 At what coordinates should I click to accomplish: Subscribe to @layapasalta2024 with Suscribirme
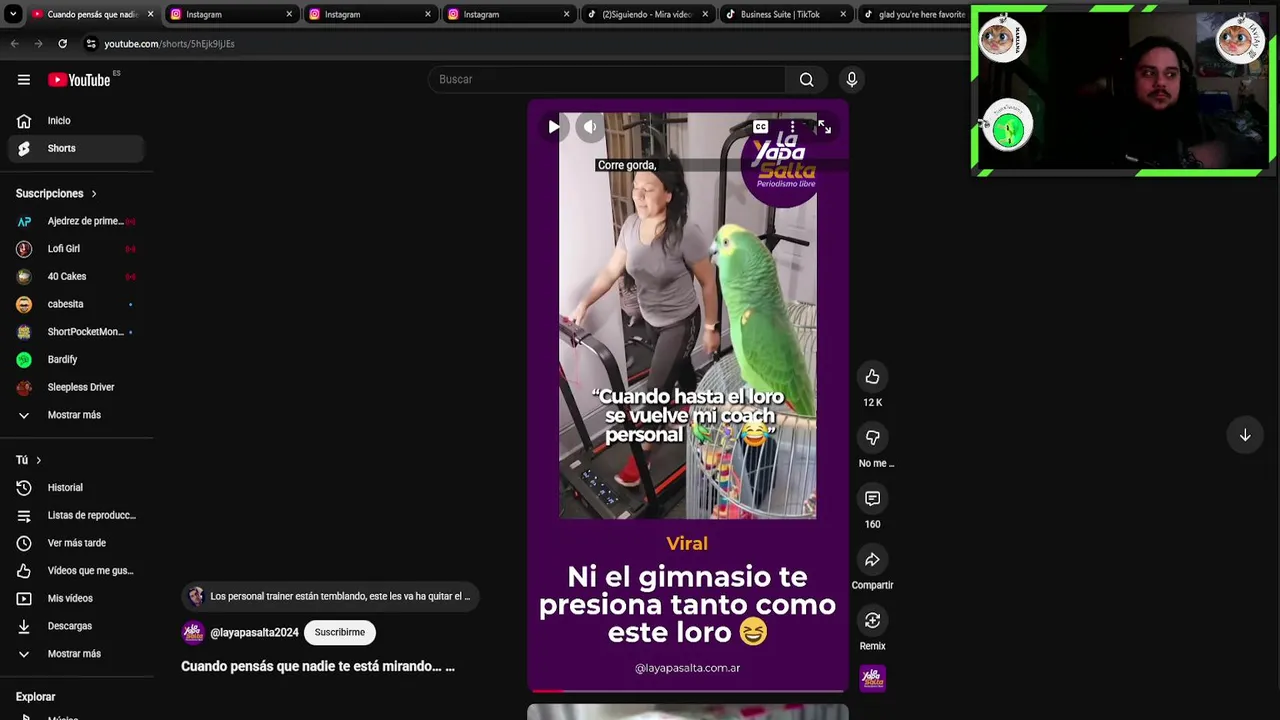coord(339,632)
